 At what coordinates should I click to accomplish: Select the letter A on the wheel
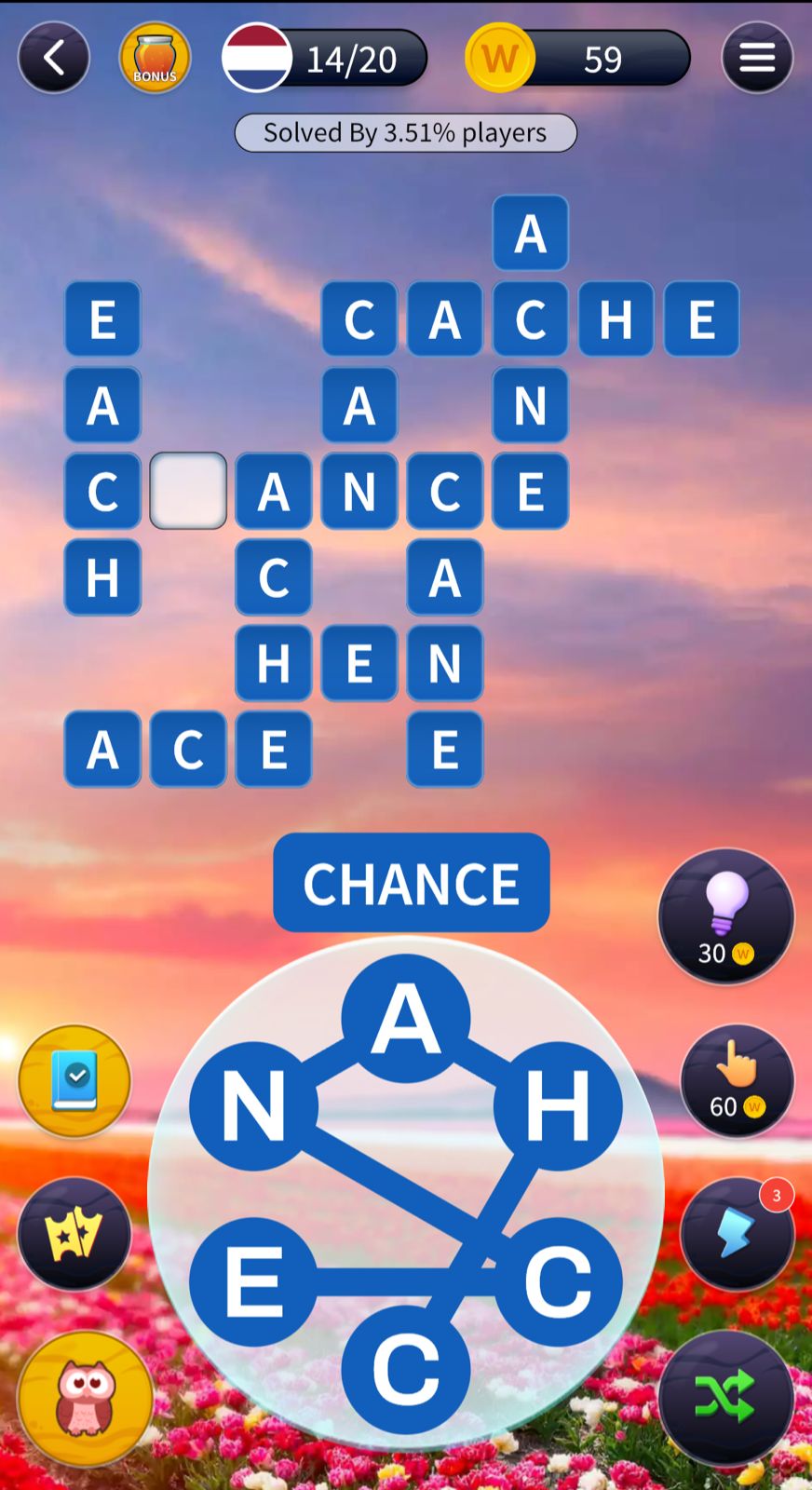(x=405, y=1018)
